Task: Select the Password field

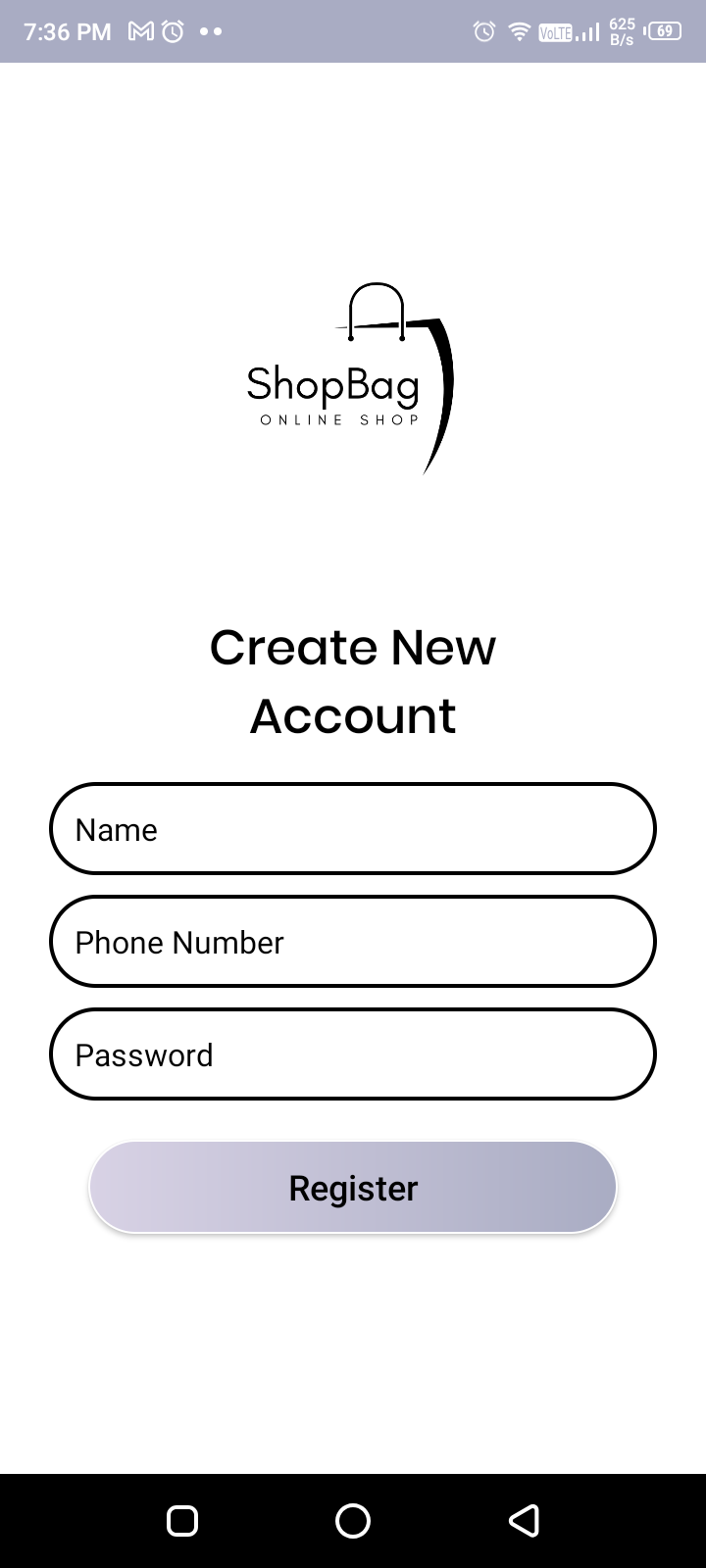Action: coord(353,1054)
